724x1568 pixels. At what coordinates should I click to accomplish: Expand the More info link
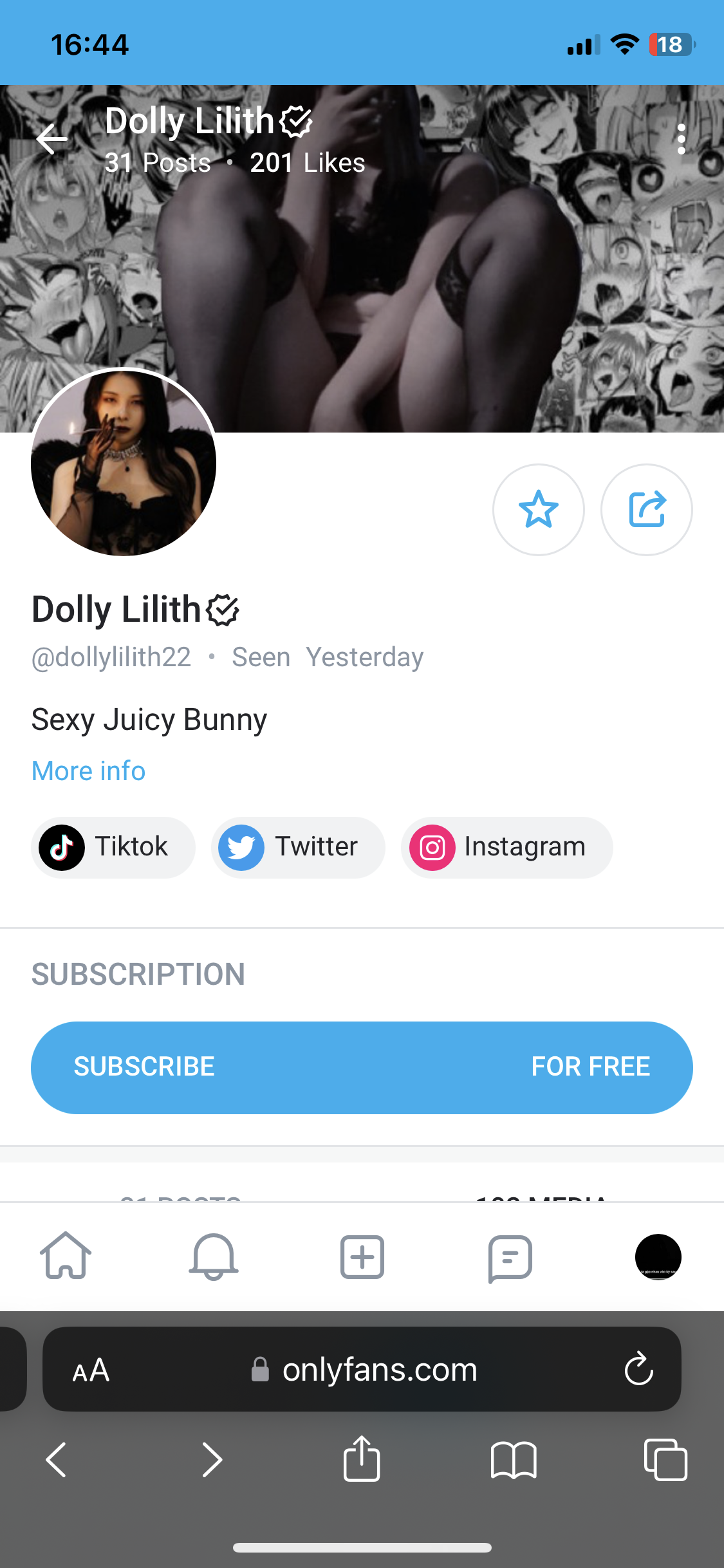[89, 770]
